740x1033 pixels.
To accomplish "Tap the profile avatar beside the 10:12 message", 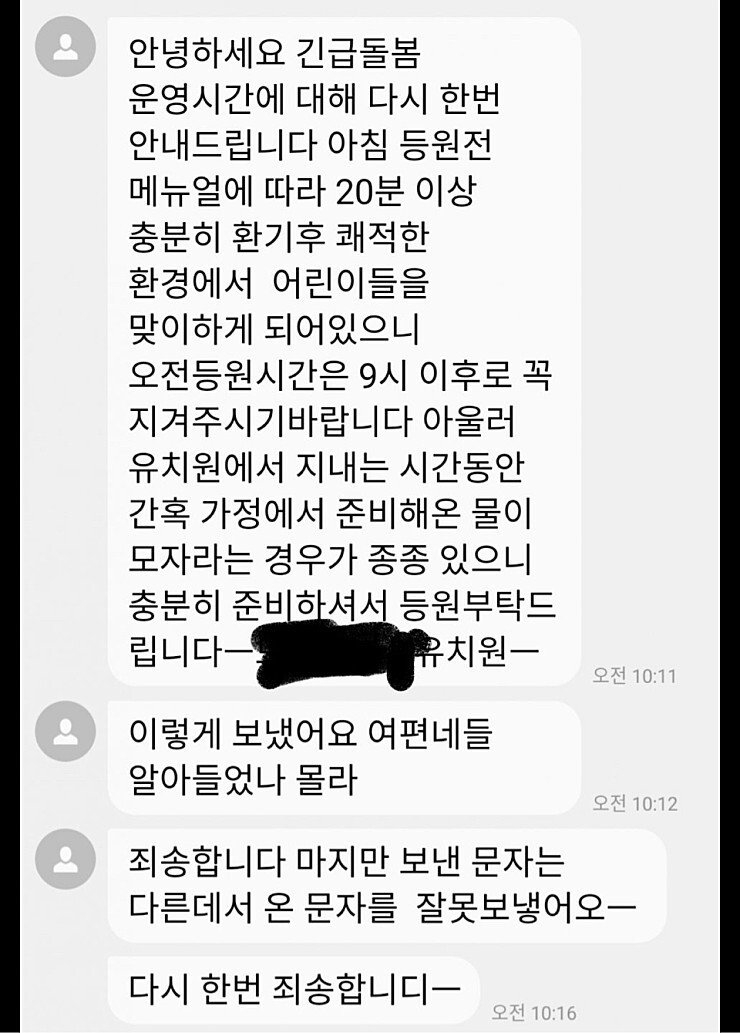I will pos(64,730).
